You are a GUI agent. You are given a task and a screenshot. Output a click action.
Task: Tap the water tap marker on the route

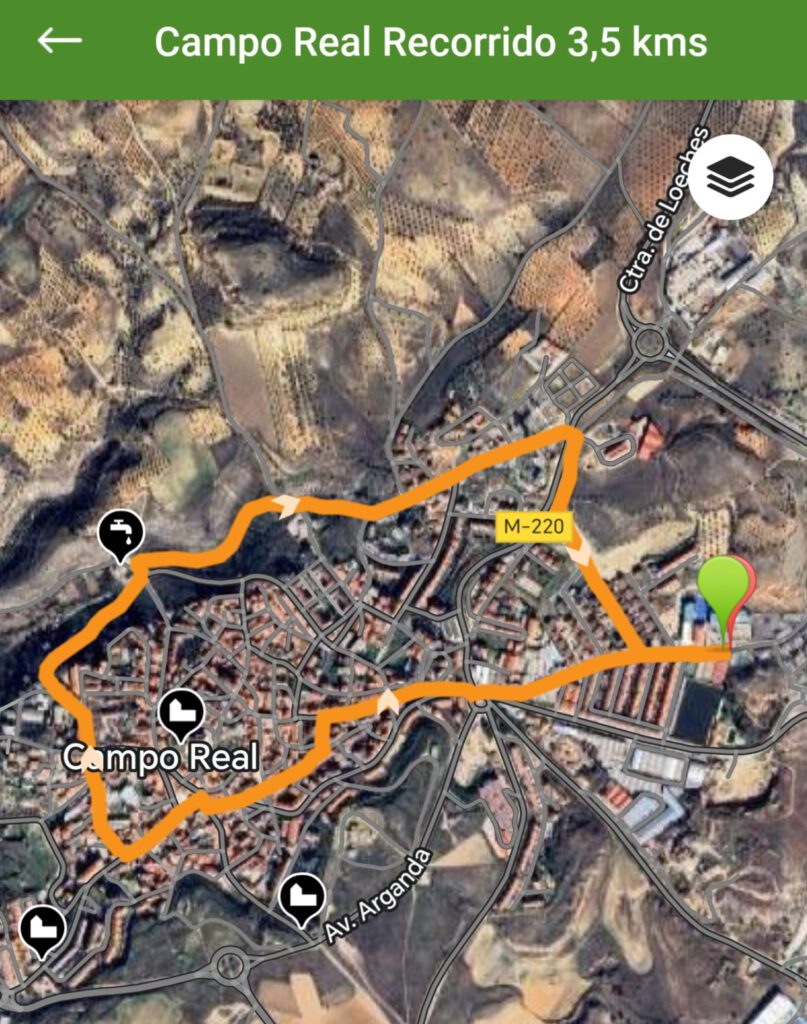(x=122, y=532)
